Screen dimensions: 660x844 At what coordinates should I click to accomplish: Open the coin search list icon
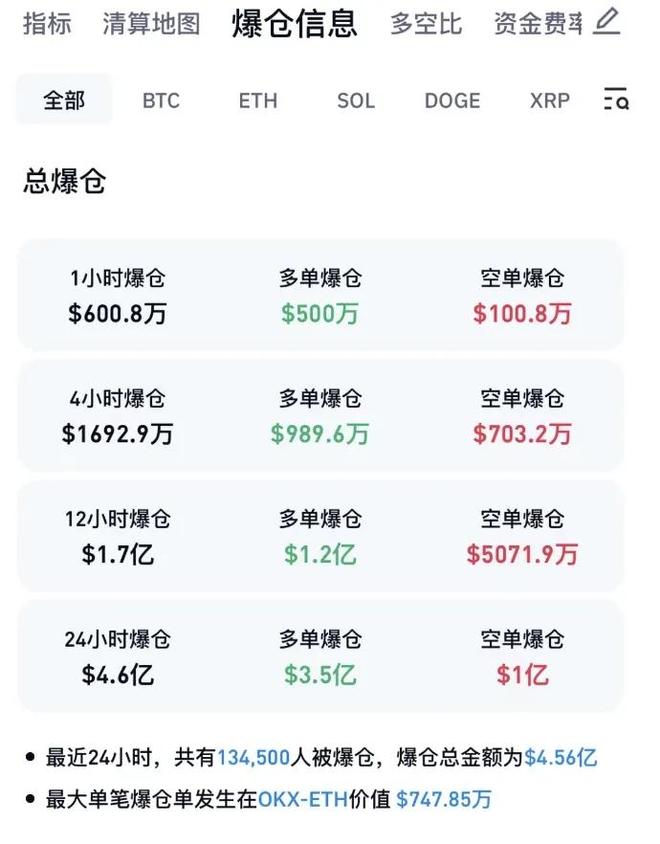[616, 99]
